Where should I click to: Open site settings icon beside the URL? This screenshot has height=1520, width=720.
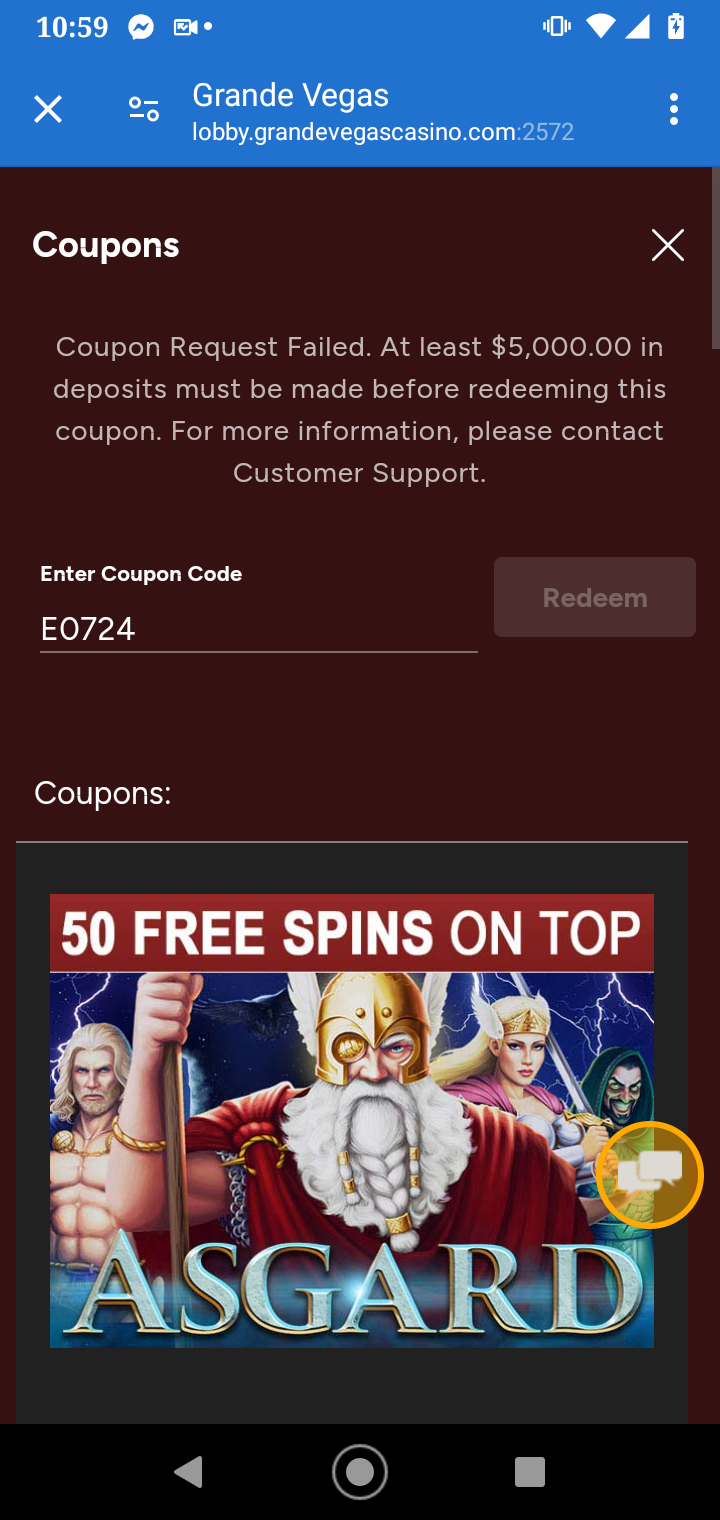click(x=144, y=109)
